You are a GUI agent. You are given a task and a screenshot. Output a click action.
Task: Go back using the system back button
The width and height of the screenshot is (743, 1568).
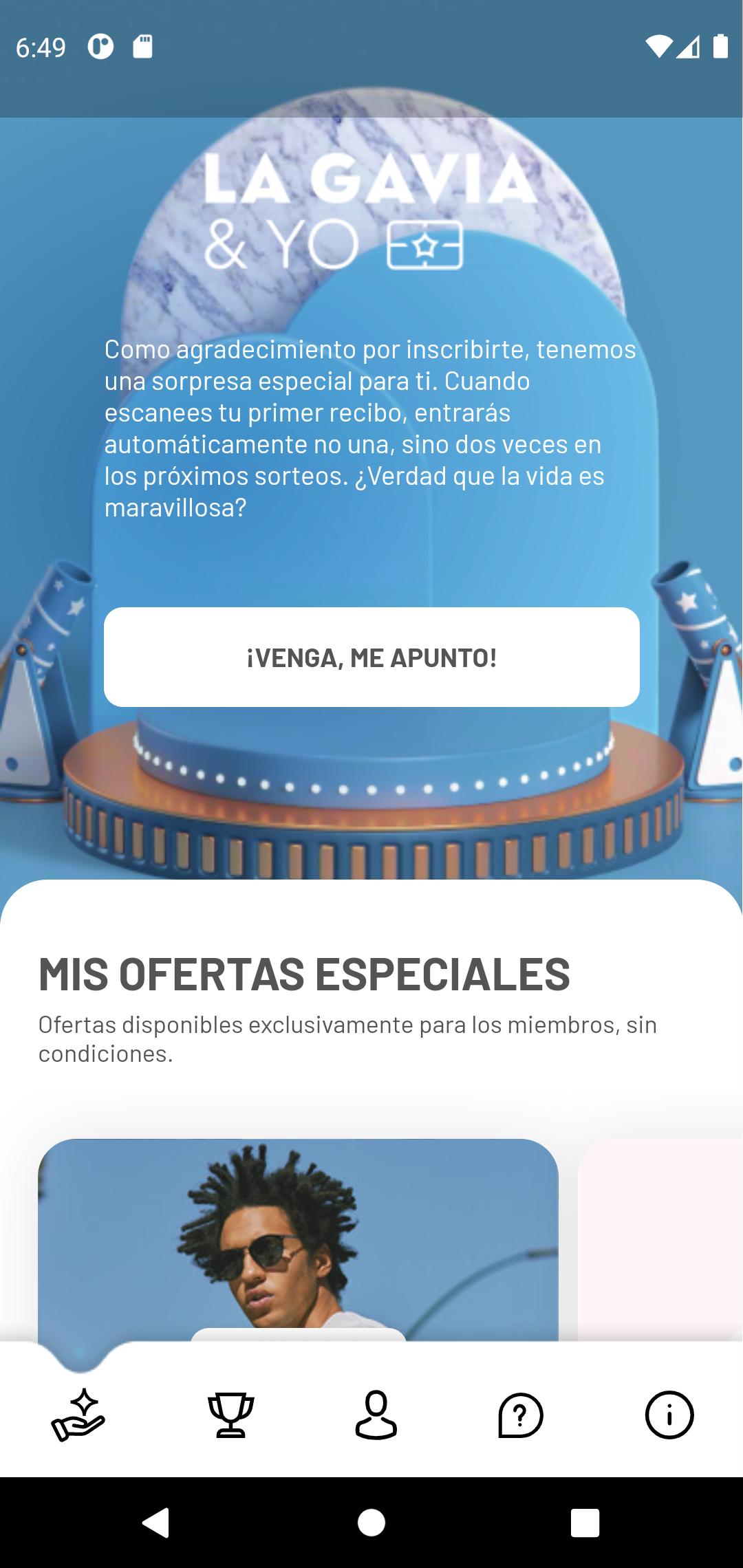155,1523
